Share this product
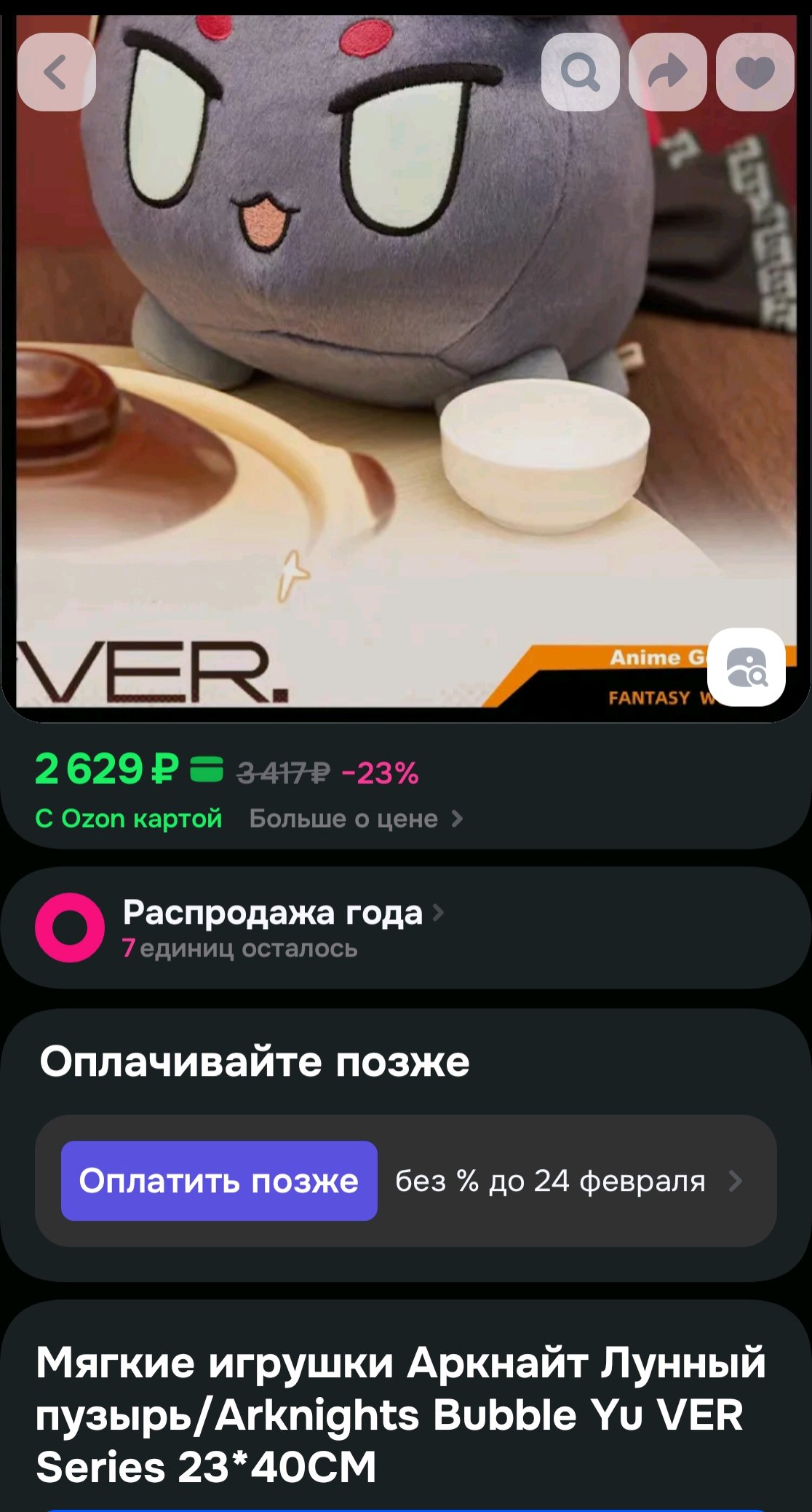Image resolution: width=812 pixels, height=1512 pixels. (667, 72)
